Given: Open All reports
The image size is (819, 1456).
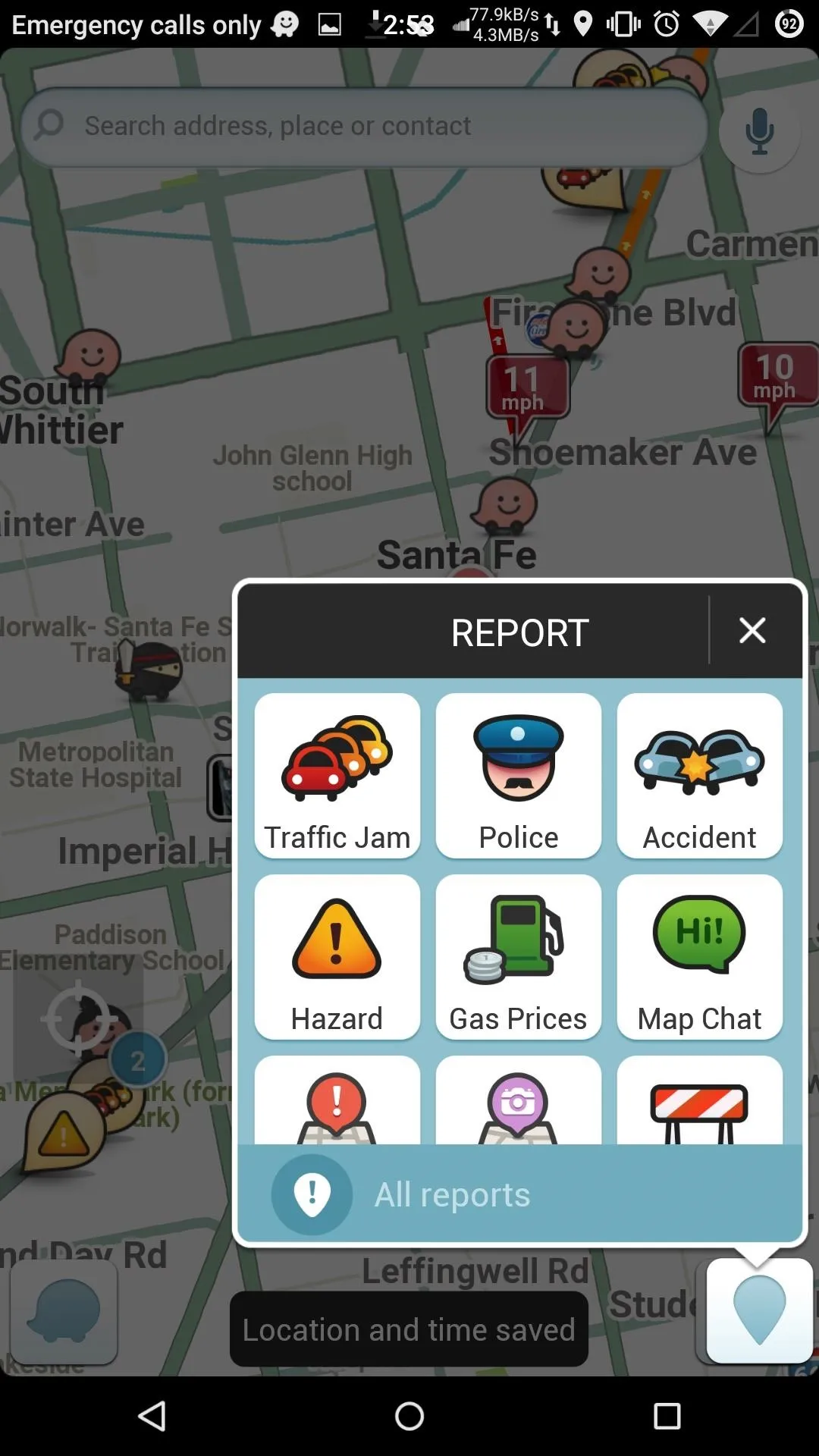Looking at the screenshot, I should [520, 1194].
